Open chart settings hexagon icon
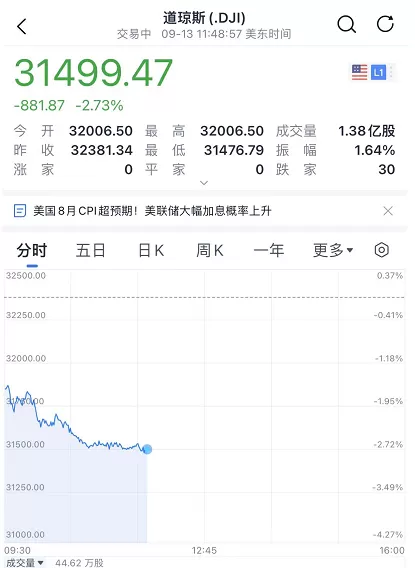 pos(382,250)
